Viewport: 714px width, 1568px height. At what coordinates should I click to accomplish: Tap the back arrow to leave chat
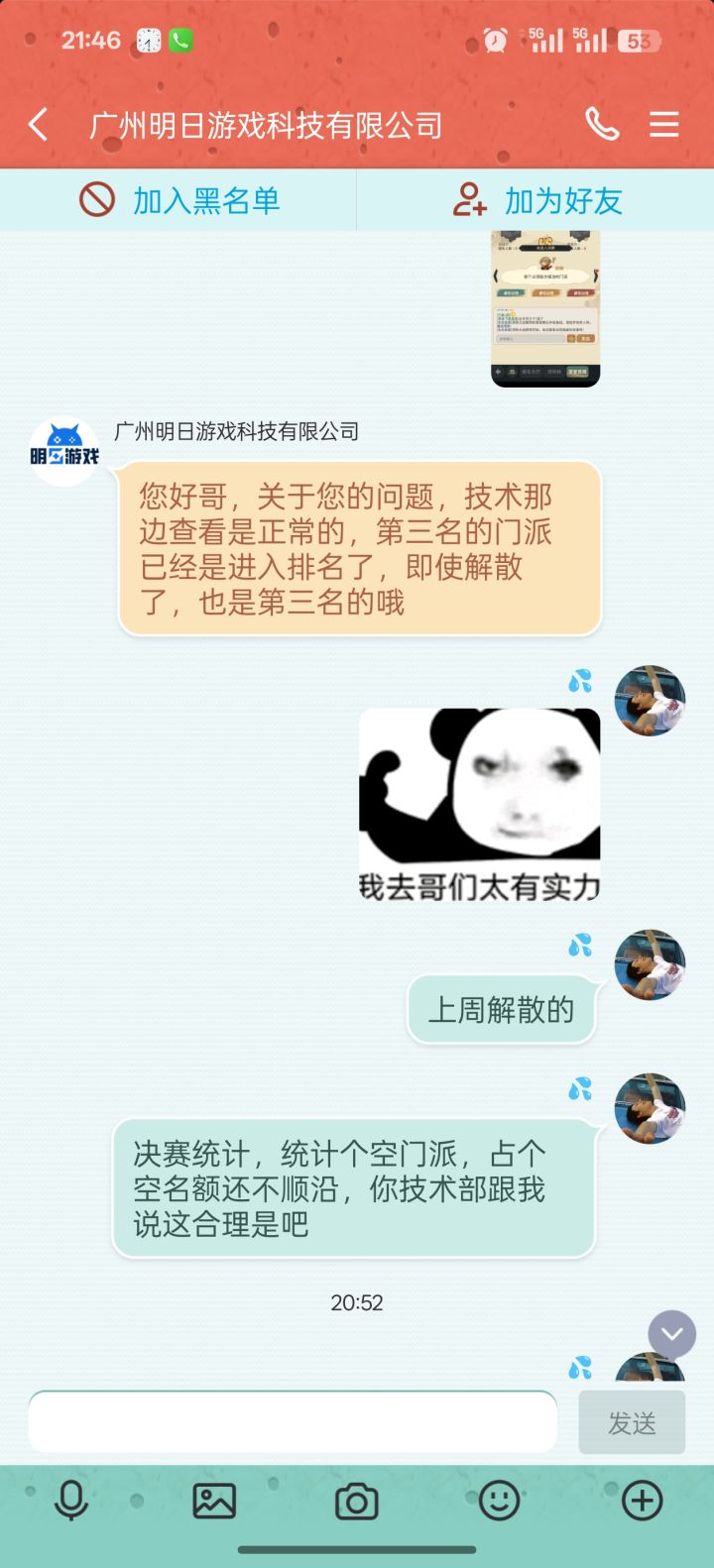point(38,125)
